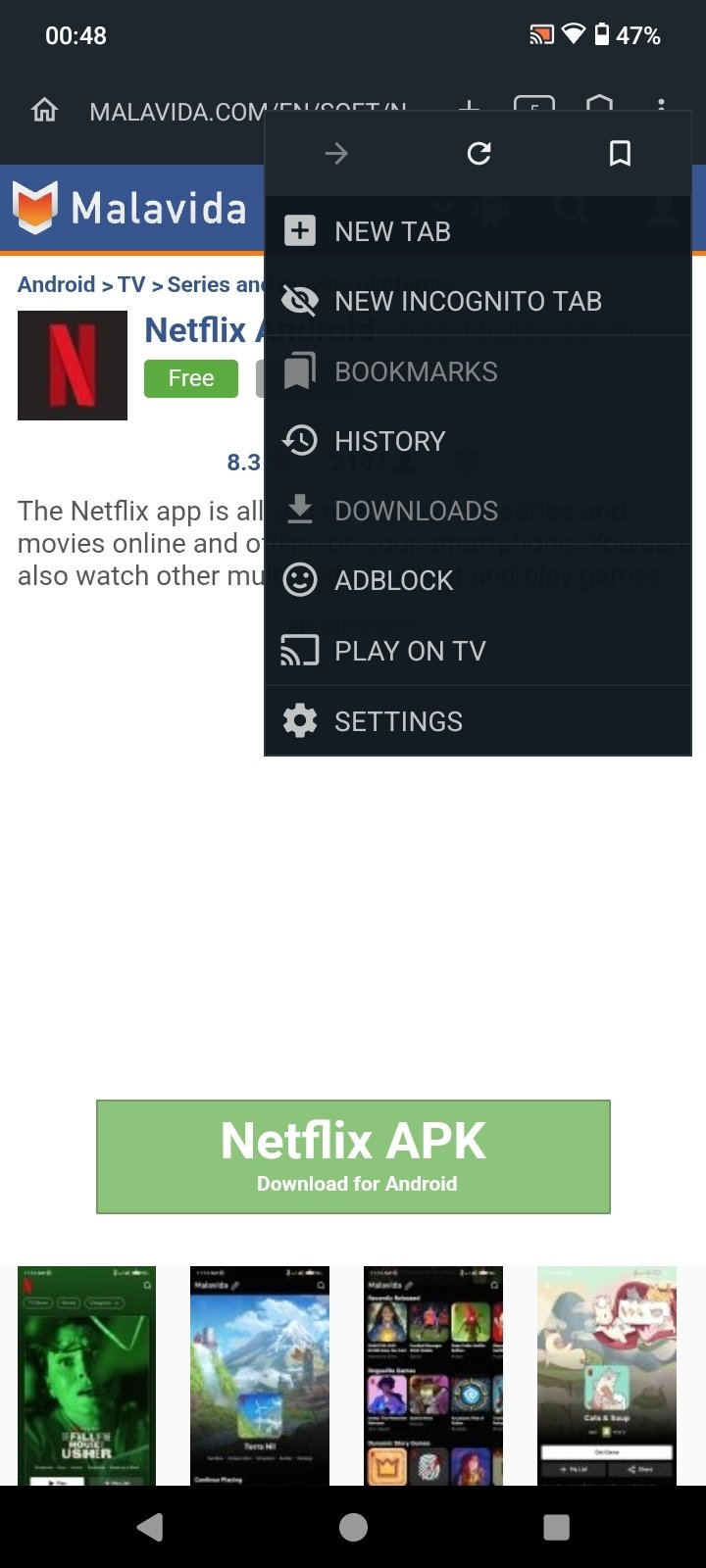706x1568 pixels.
Task: Tap the crossed-eye incognito icon
Action: (300, 301)
